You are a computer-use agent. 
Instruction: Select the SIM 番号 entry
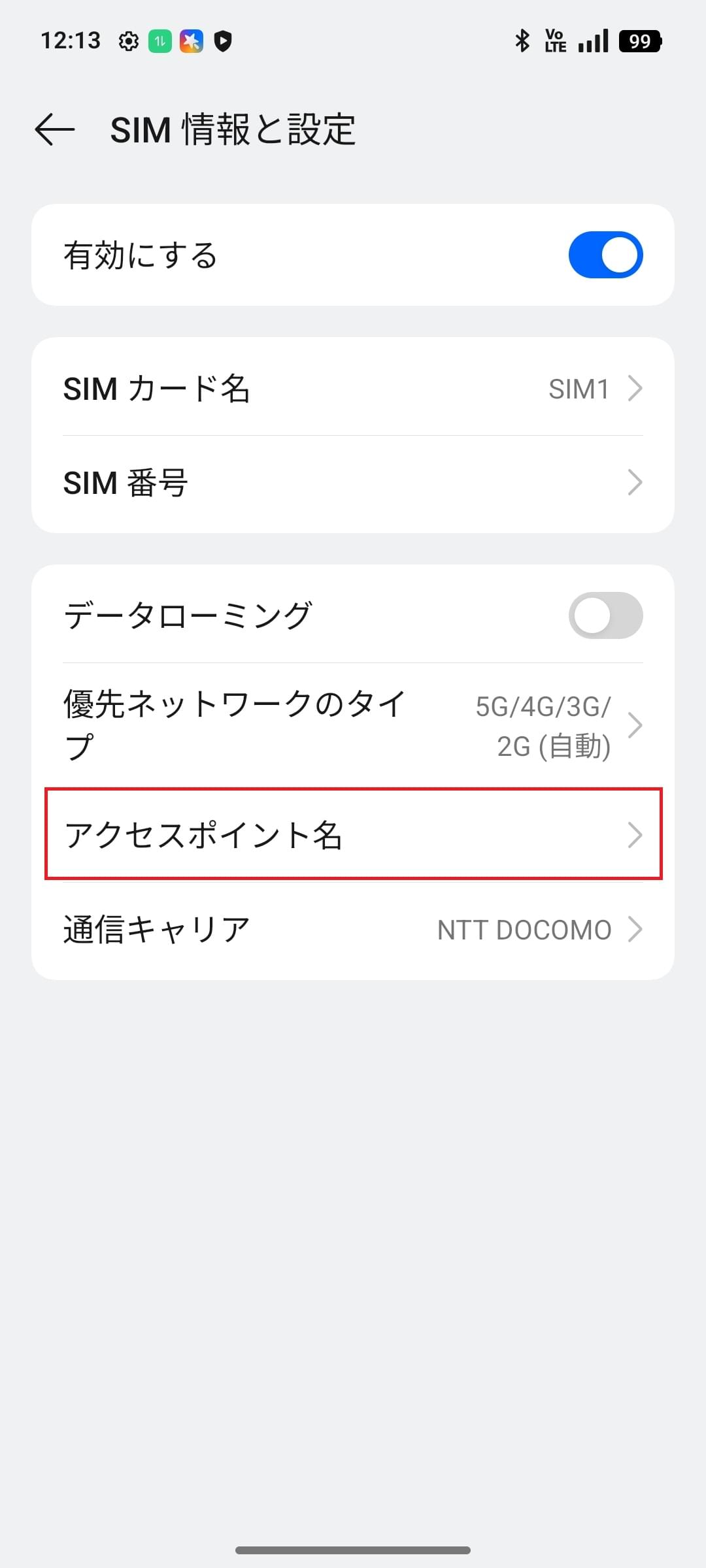pos(353,483)
